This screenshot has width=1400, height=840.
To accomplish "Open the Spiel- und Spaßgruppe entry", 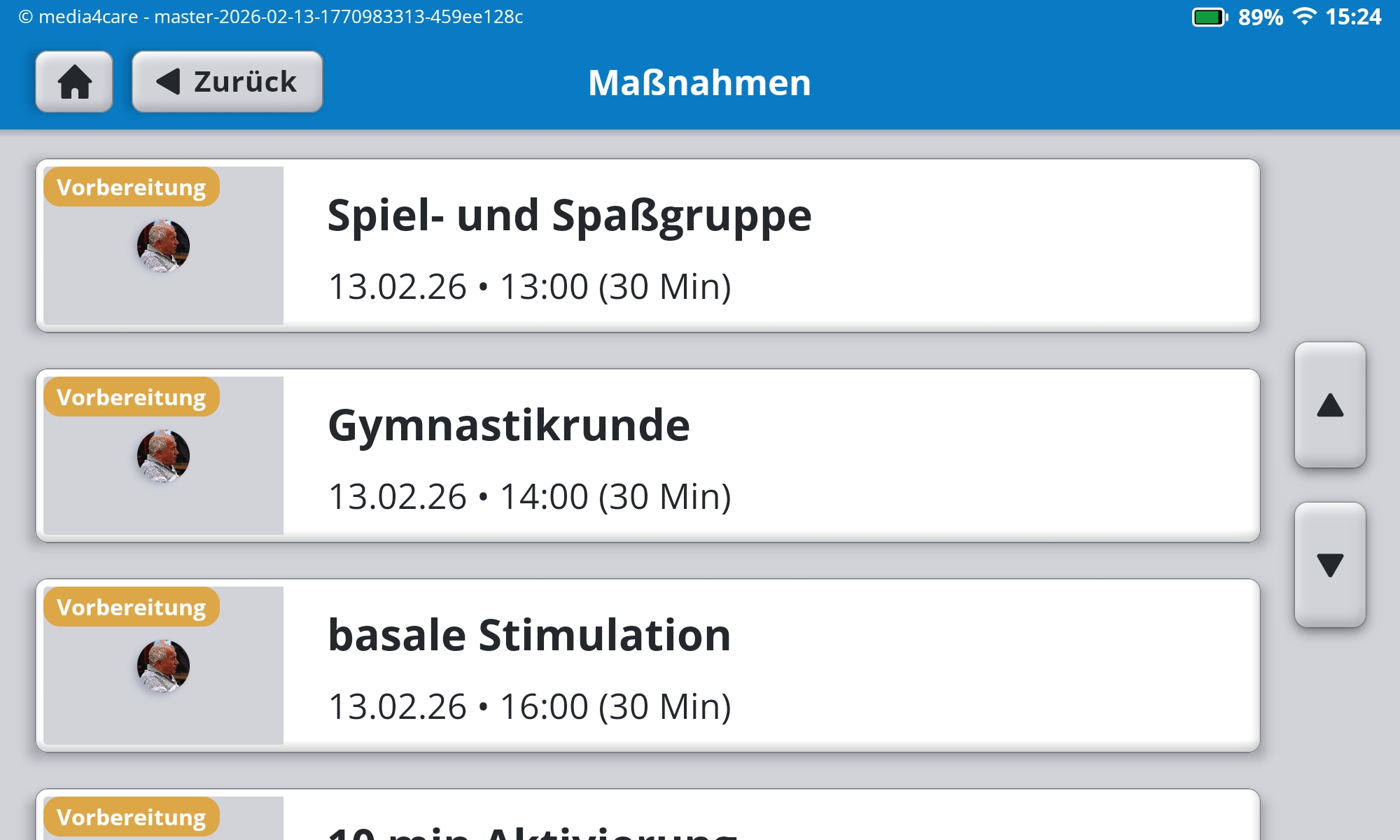I will 647,246.
